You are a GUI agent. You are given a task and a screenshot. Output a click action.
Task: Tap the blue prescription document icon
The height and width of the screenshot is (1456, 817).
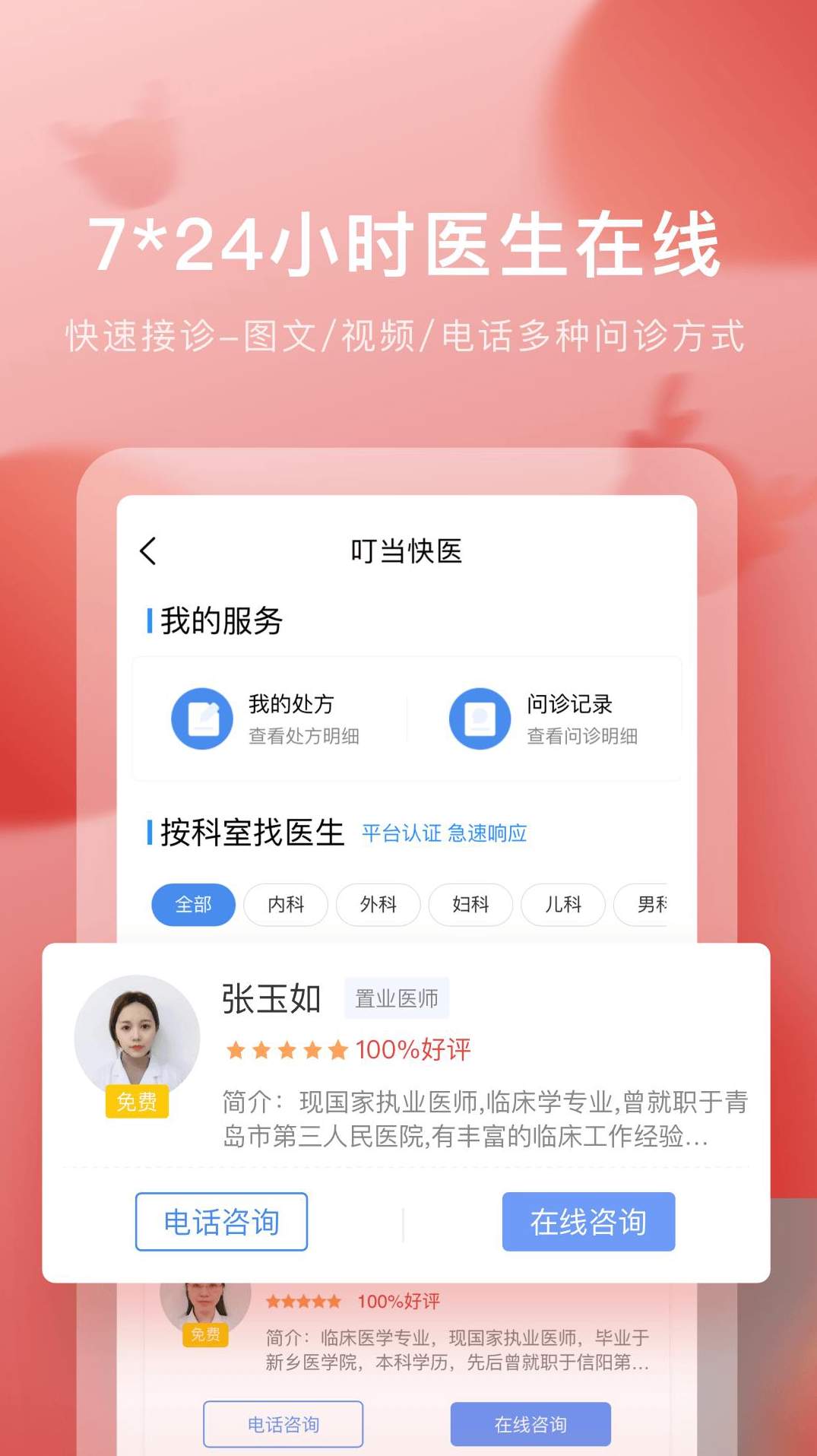pos(201,717)
